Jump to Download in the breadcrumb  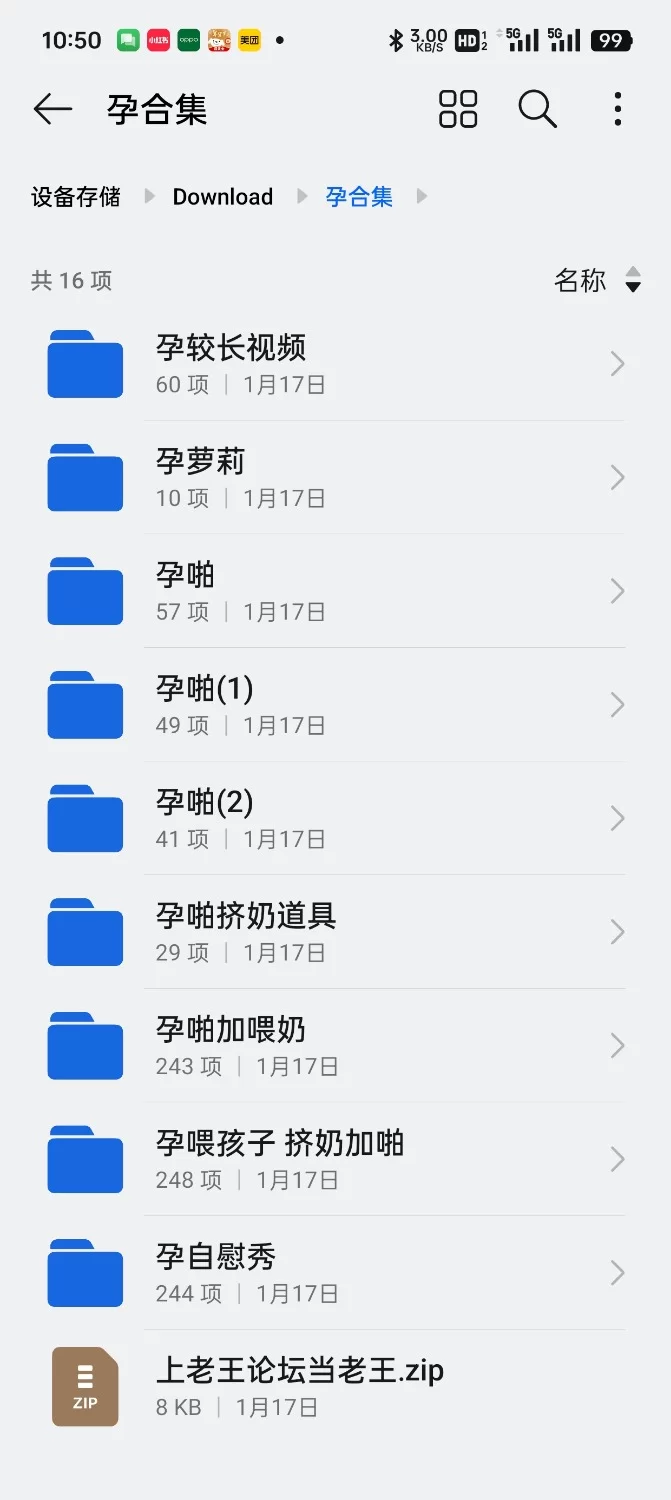223,197
